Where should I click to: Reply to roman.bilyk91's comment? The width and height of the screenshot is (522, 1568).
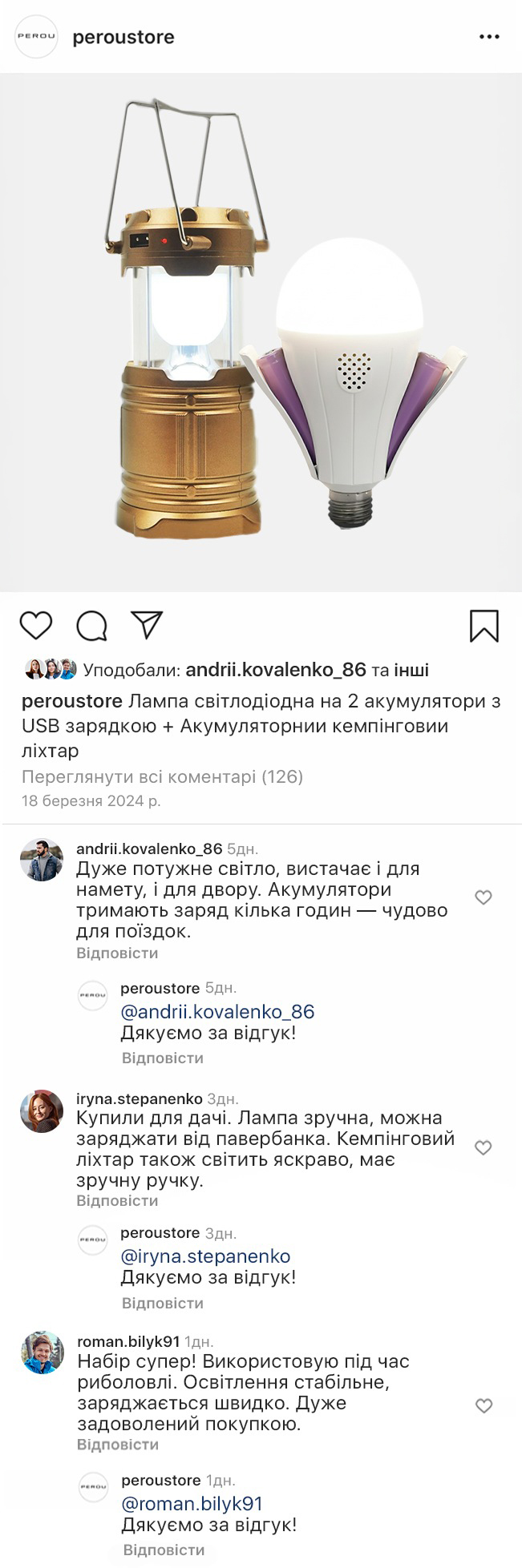pyautogui.click(x=117, y=1445)
